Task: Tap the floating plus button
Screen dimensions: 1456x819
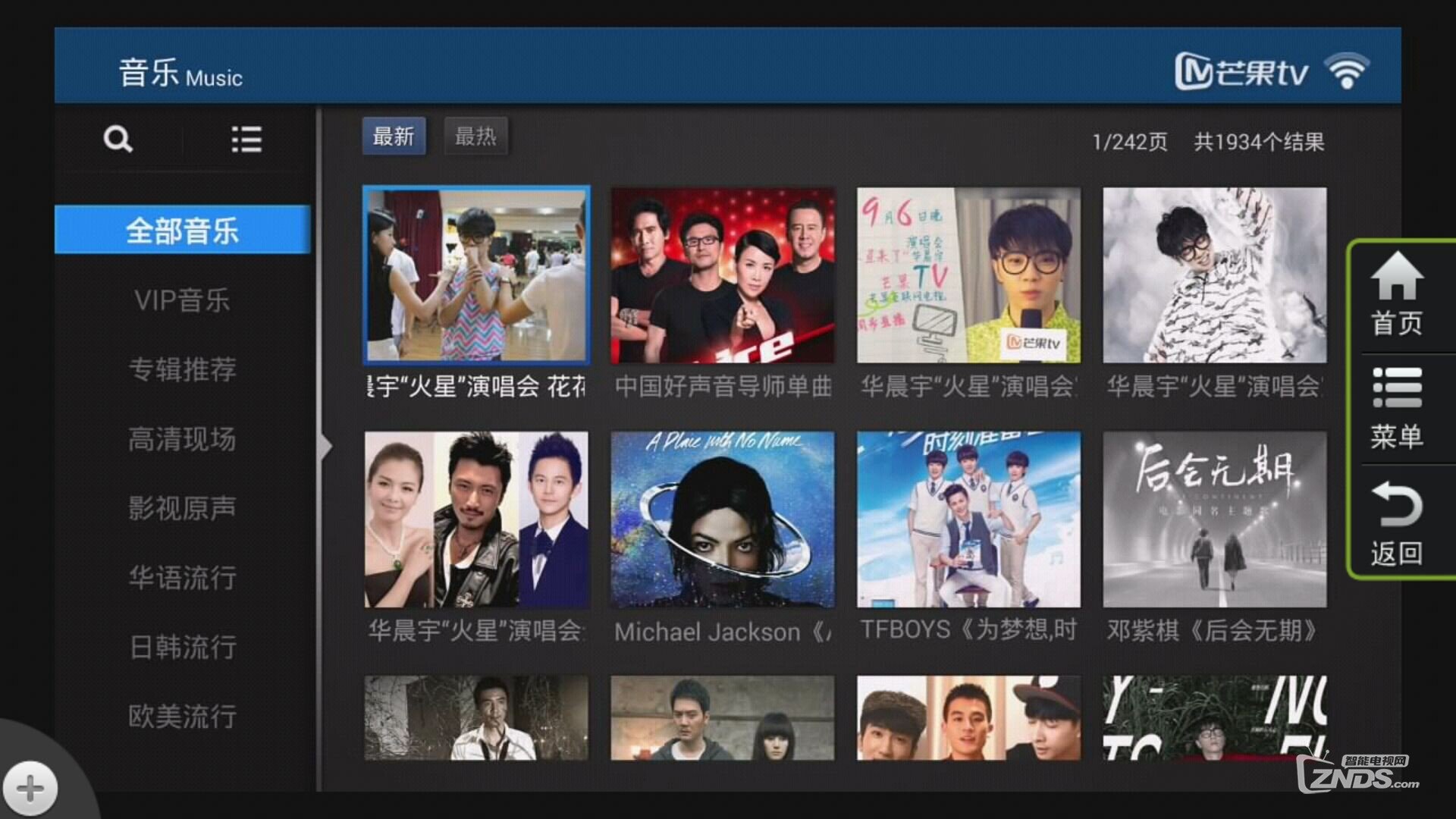Action: click(x=30, y=789)
